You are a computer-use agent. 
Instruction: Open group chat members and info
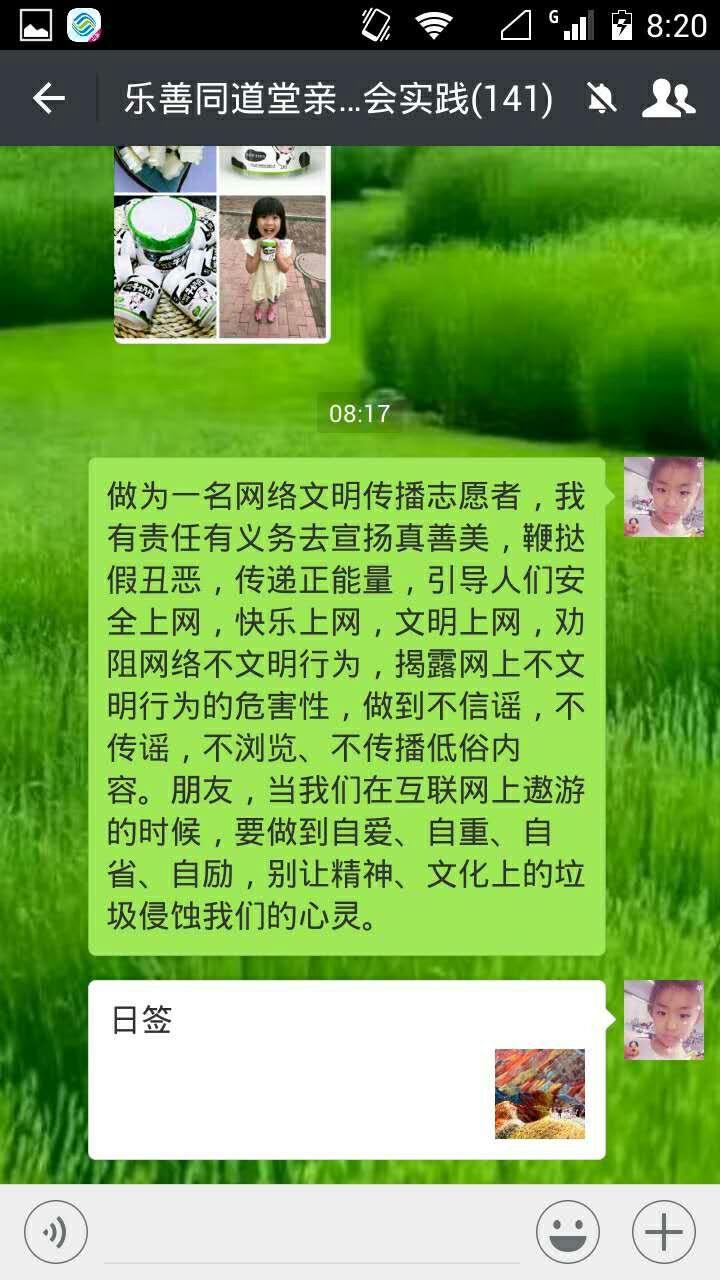pyautogui.click(x=668, y=98)
